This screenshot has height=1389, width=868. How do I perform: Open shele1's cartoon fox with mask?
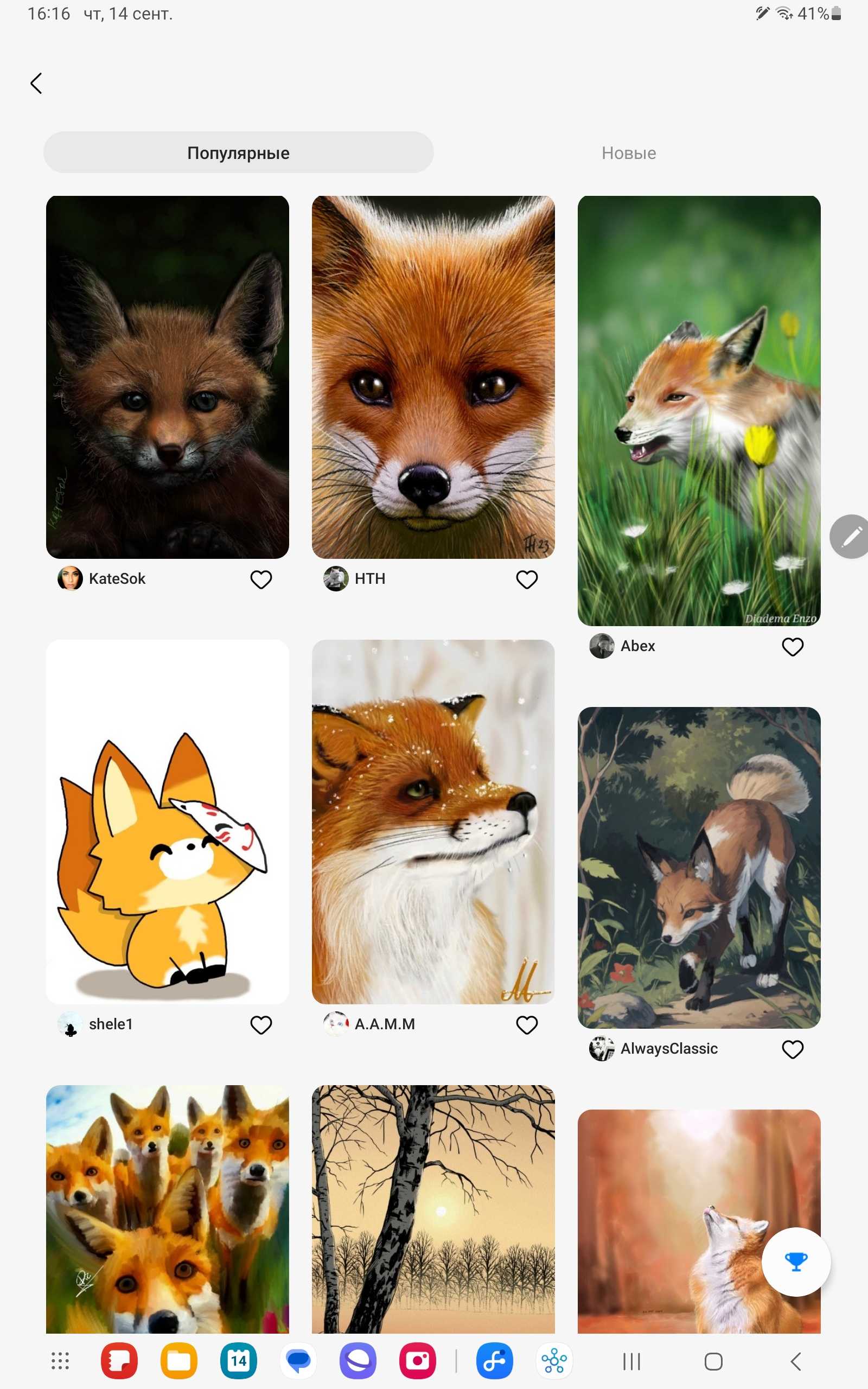[167, 821]
